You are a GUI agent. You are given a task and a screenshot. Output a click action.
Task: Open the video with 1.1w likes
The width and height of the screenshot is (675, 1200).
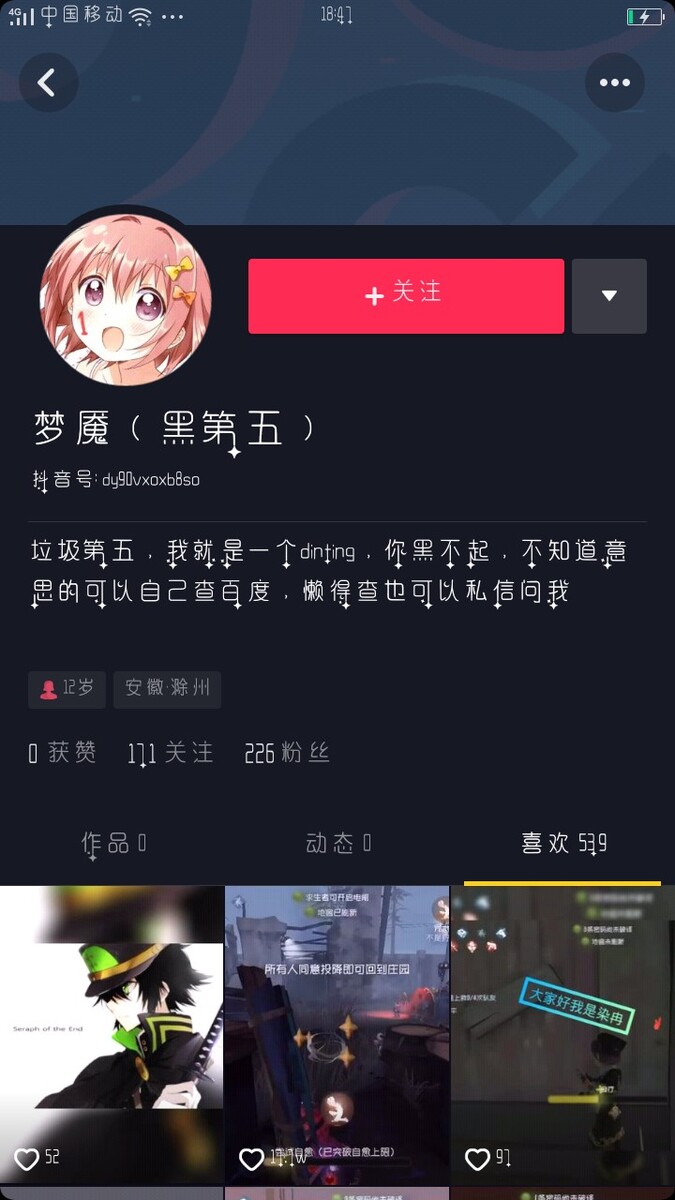coord(337,1035)
